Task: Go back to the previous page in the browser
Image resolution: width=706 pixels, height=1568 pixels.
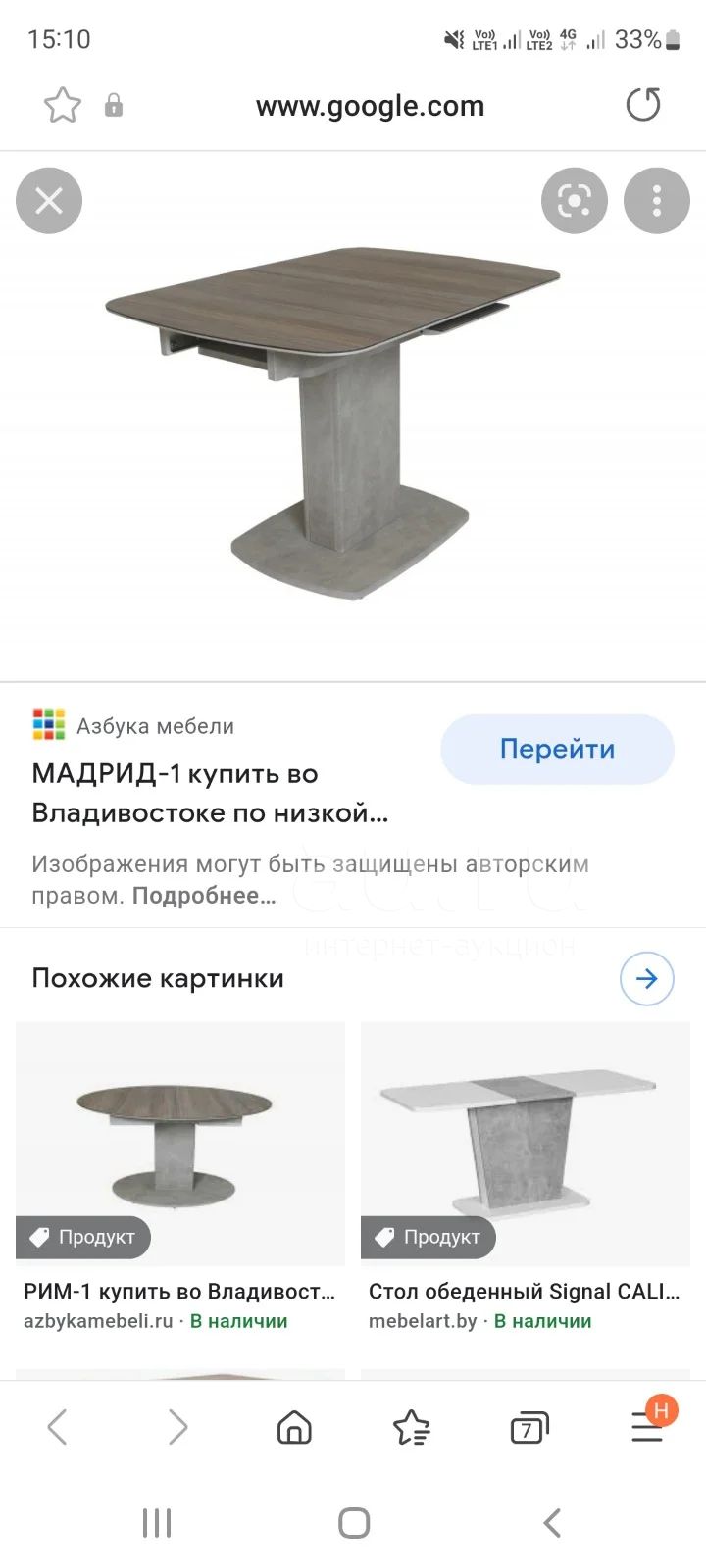Action: pos(58,1427)
